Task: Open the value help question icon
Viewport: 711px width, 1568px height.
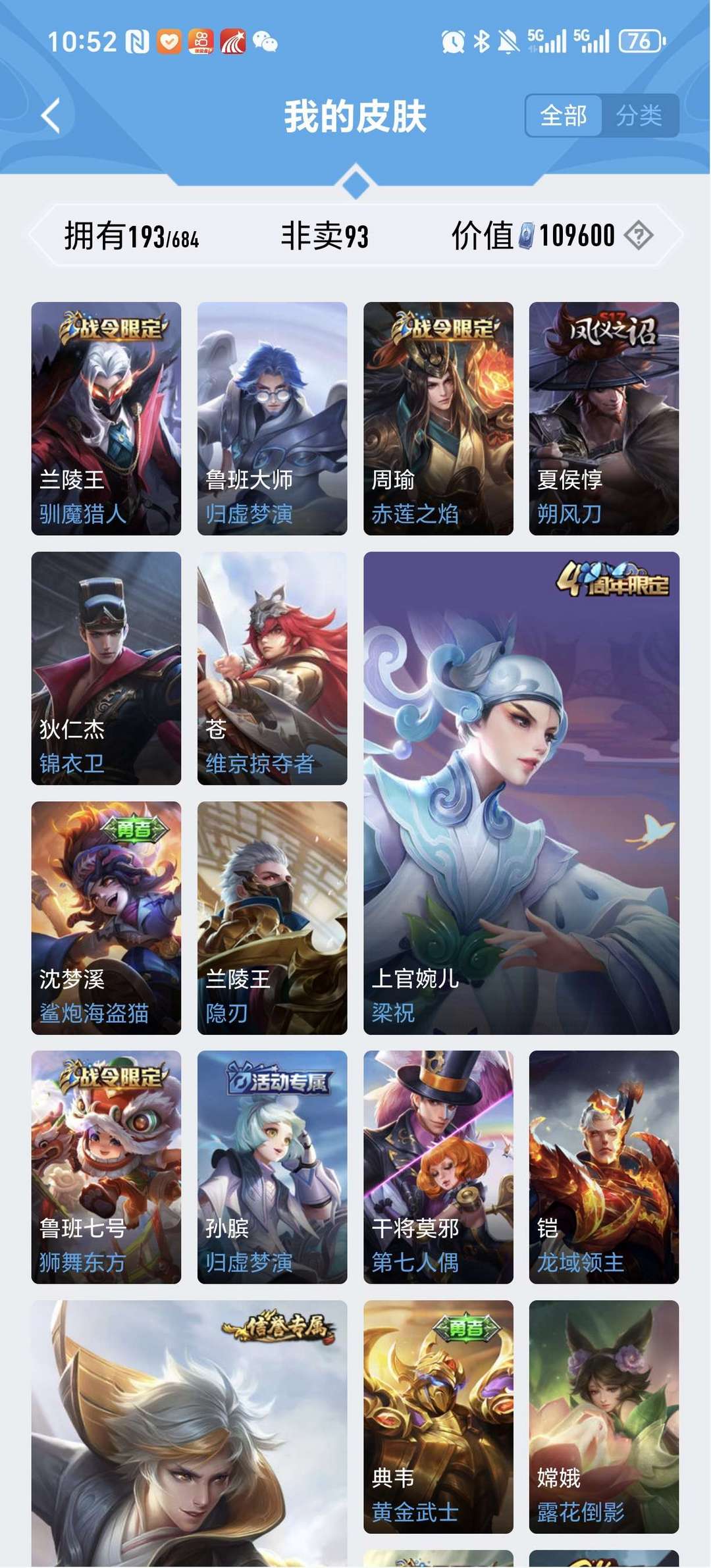Action: (x=639, y=235)
